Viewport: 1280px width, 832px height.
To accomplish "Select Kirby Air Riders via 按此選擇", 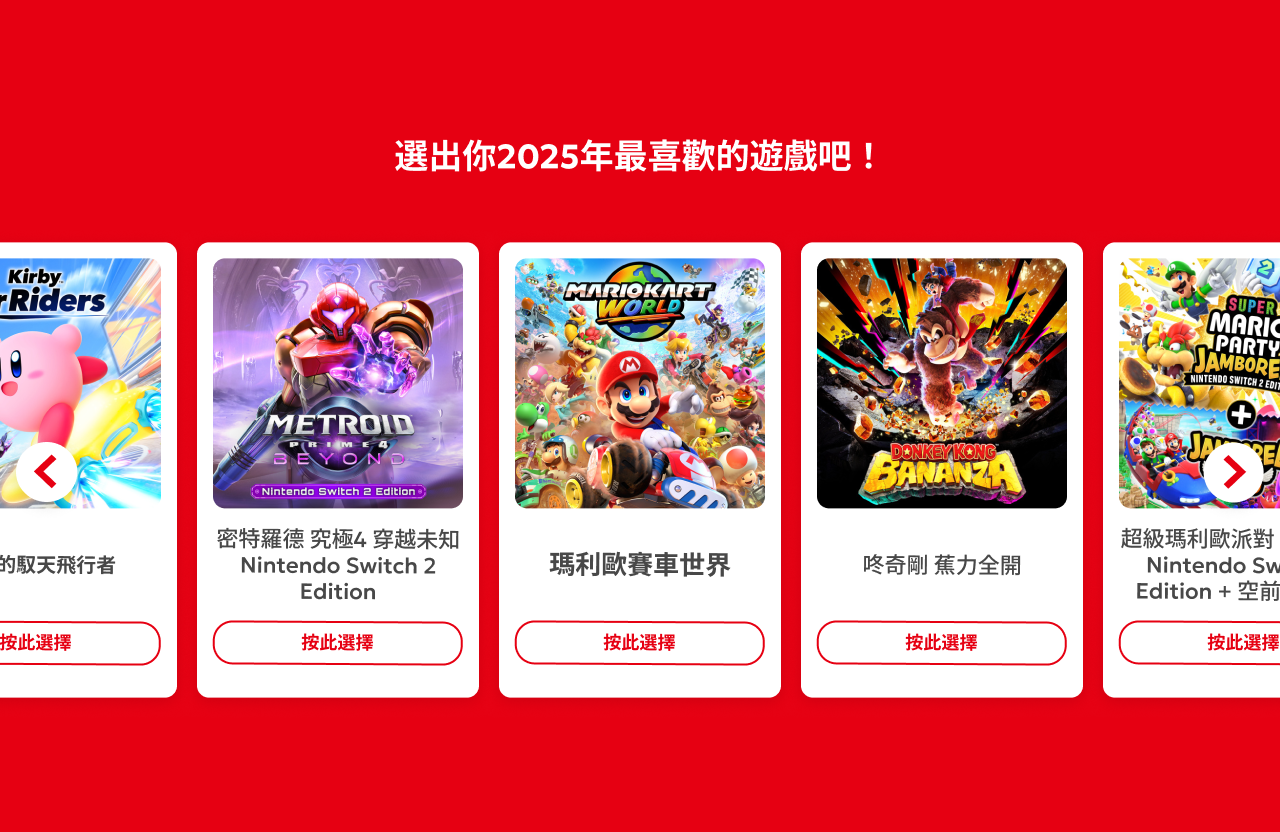I will point(60,643).
